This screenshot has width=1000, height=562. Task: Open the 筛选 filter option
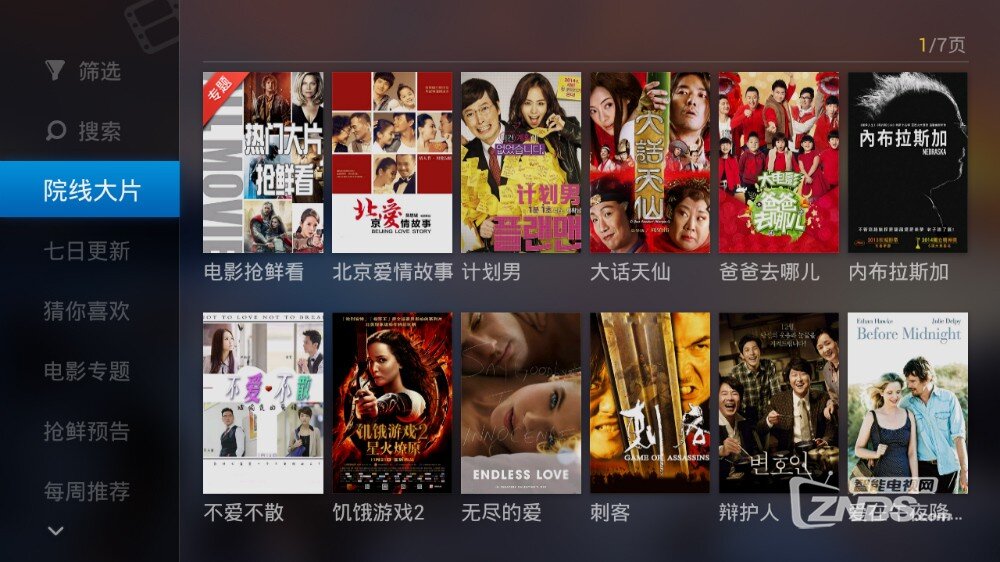coord(85,71)
